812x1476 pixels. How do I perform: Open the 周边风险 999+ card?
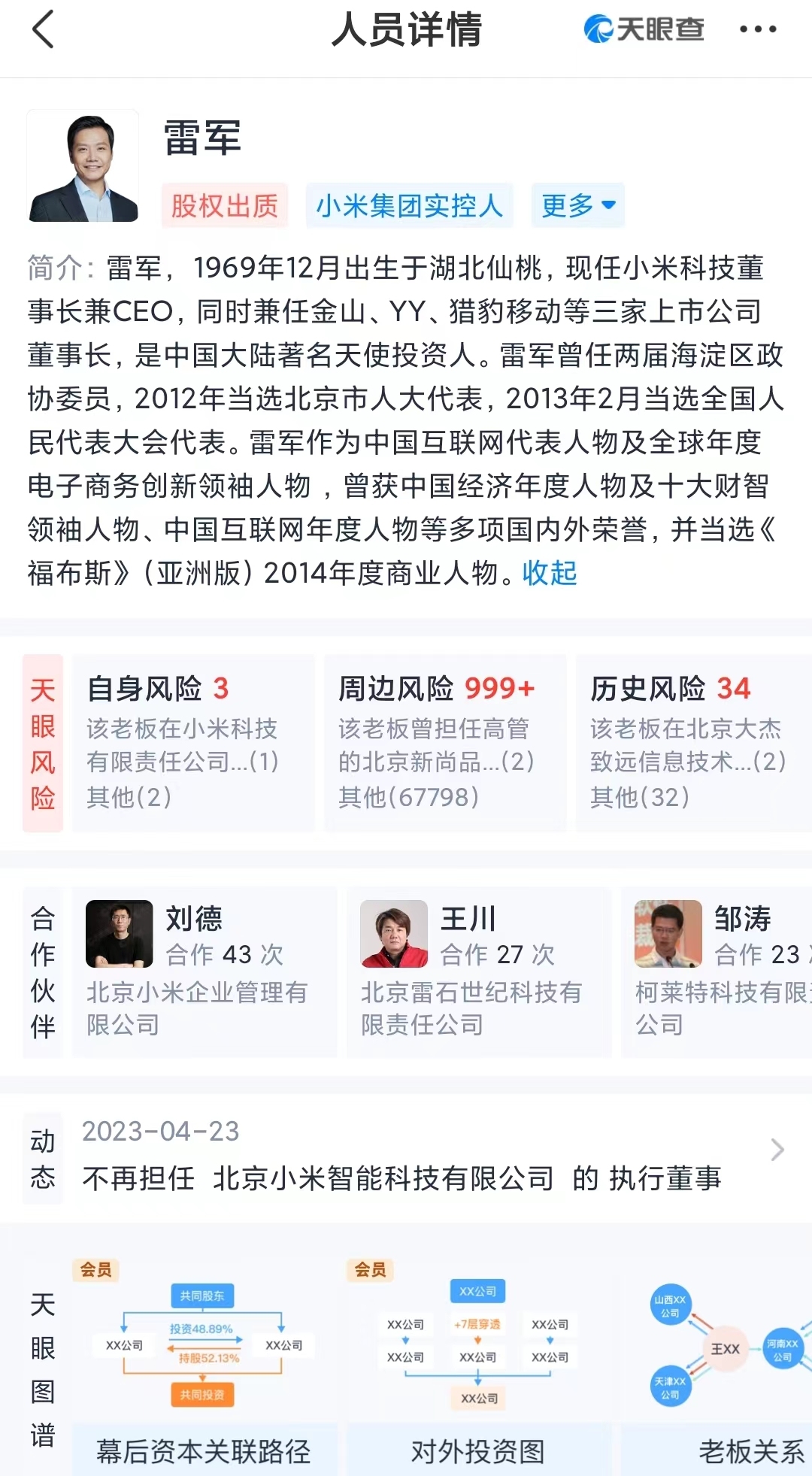point(444,742)
